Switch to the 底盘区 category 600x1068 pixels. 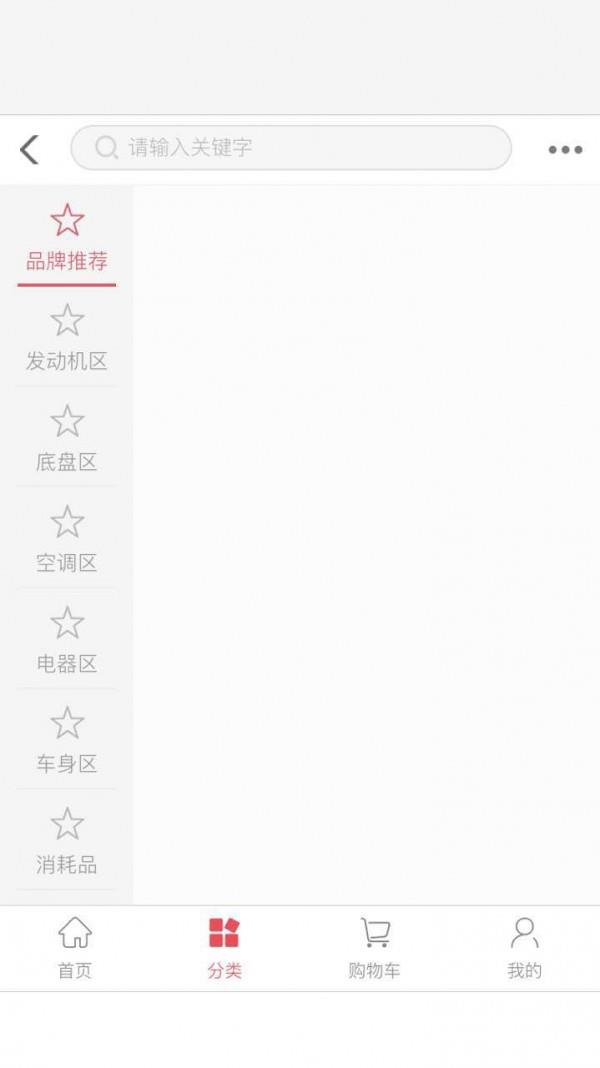pos(67,438)
